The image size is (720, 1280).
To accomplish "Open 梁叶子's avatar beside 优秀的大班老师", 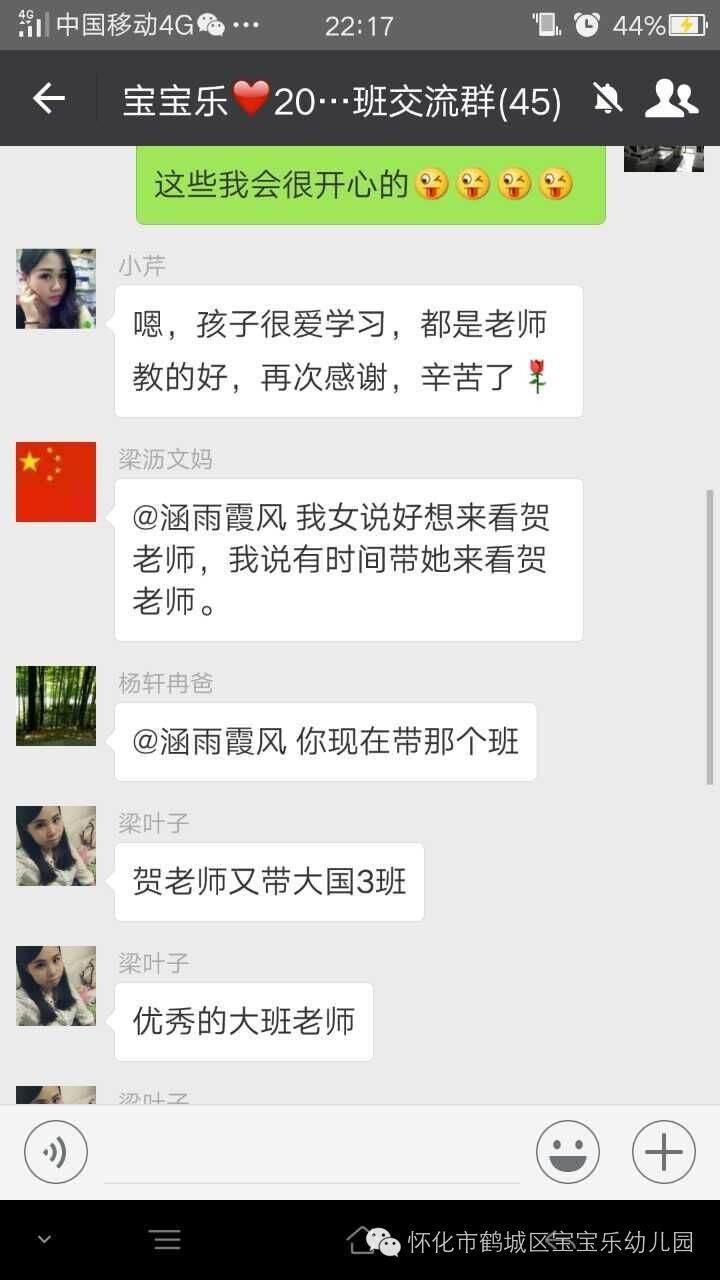I will click(x=56, y=986).
